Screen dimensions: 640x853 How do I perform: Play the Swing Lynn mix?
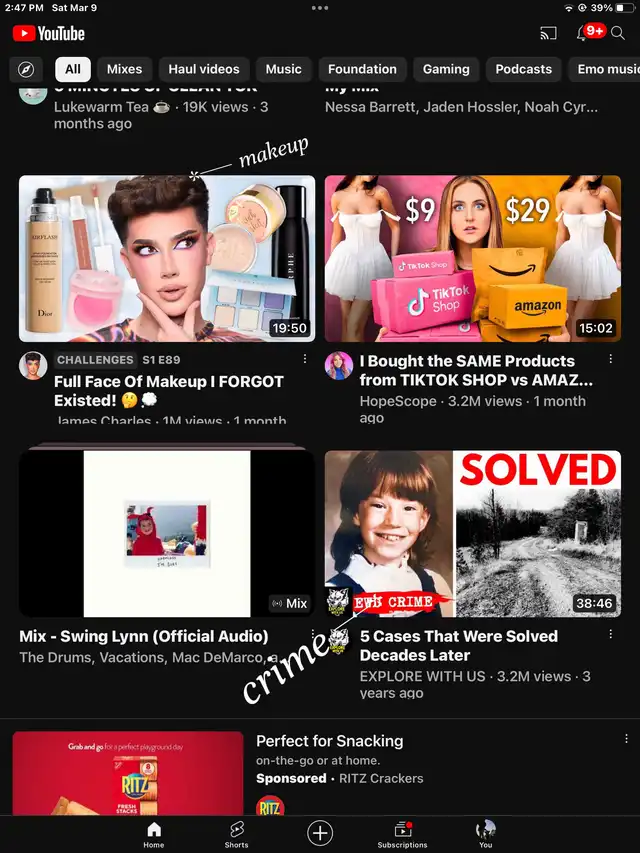click(x=167, y=533)
